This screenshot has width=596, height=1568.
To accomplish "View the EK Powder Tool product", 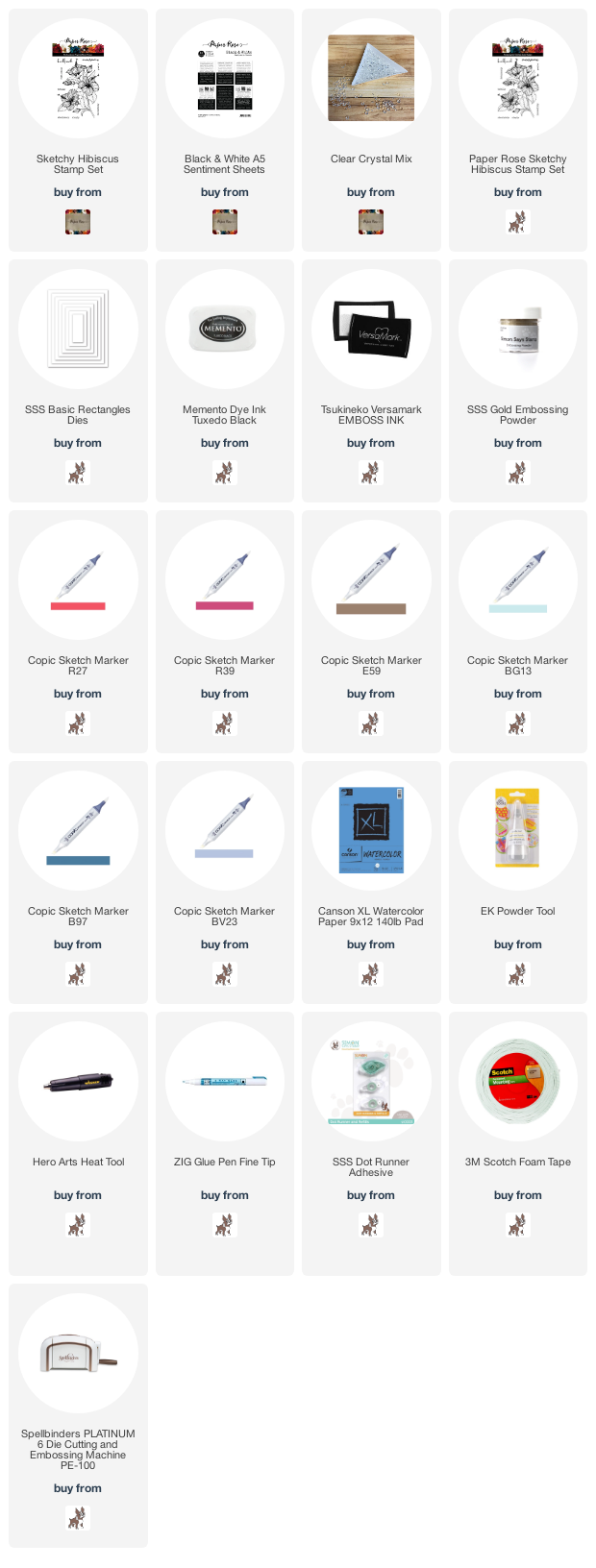I will [517, 830].
